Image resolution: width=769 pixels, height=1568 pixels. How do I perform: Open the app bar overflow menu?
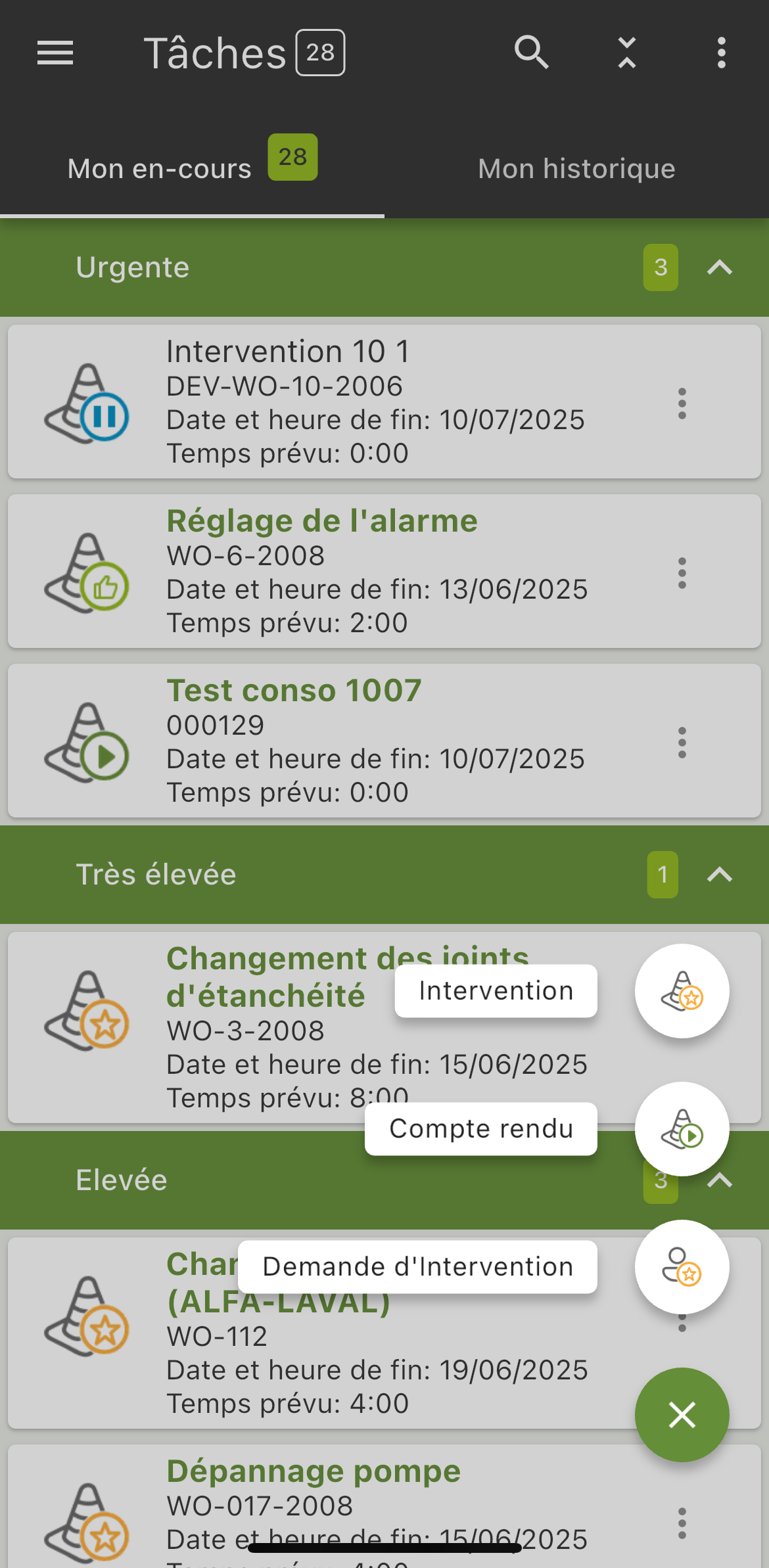pyautogui.click(x=722, y=53)
